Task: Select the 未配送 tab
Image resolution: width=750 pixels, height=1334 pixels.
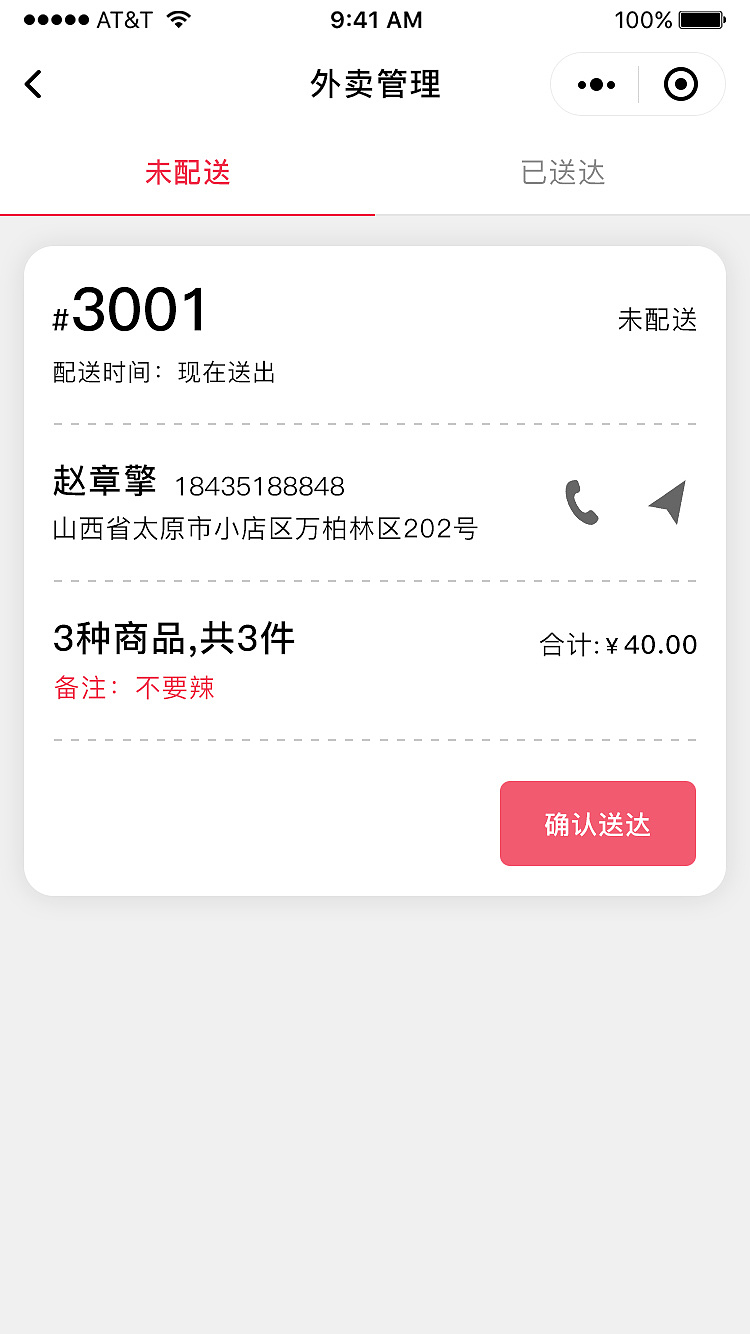Action: click(x=187, y=172)
